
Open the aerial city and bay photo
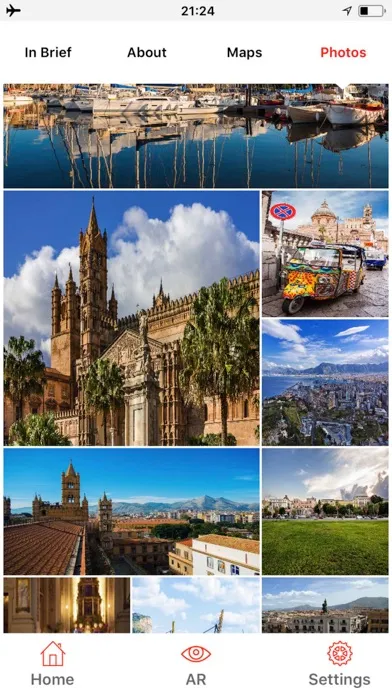[325, 383]
